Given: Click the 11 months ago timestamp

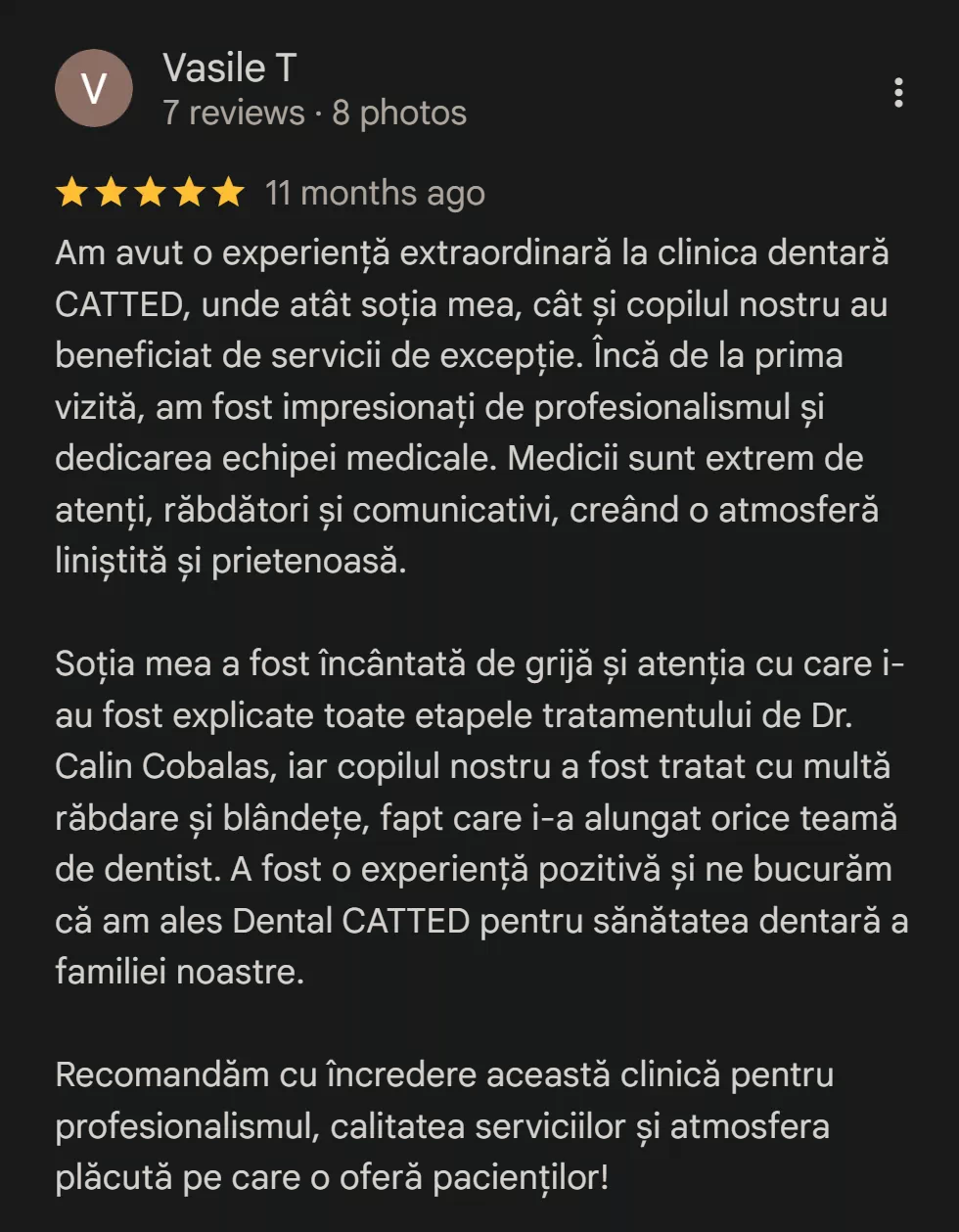Looking at the screenshot, I should (x=375, y=193).
